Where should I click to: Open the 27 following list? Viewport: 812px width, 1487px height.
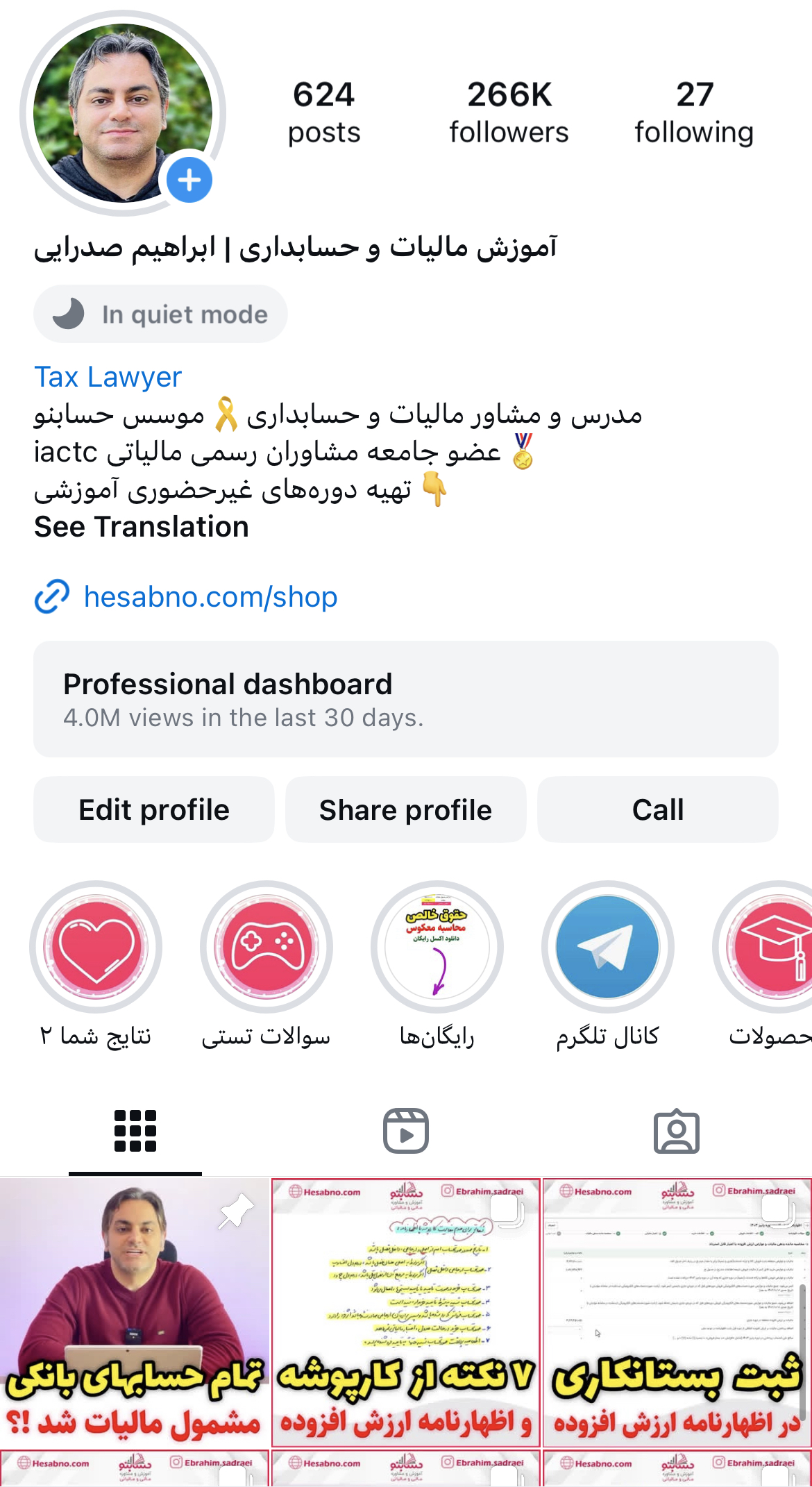point(694,112)
